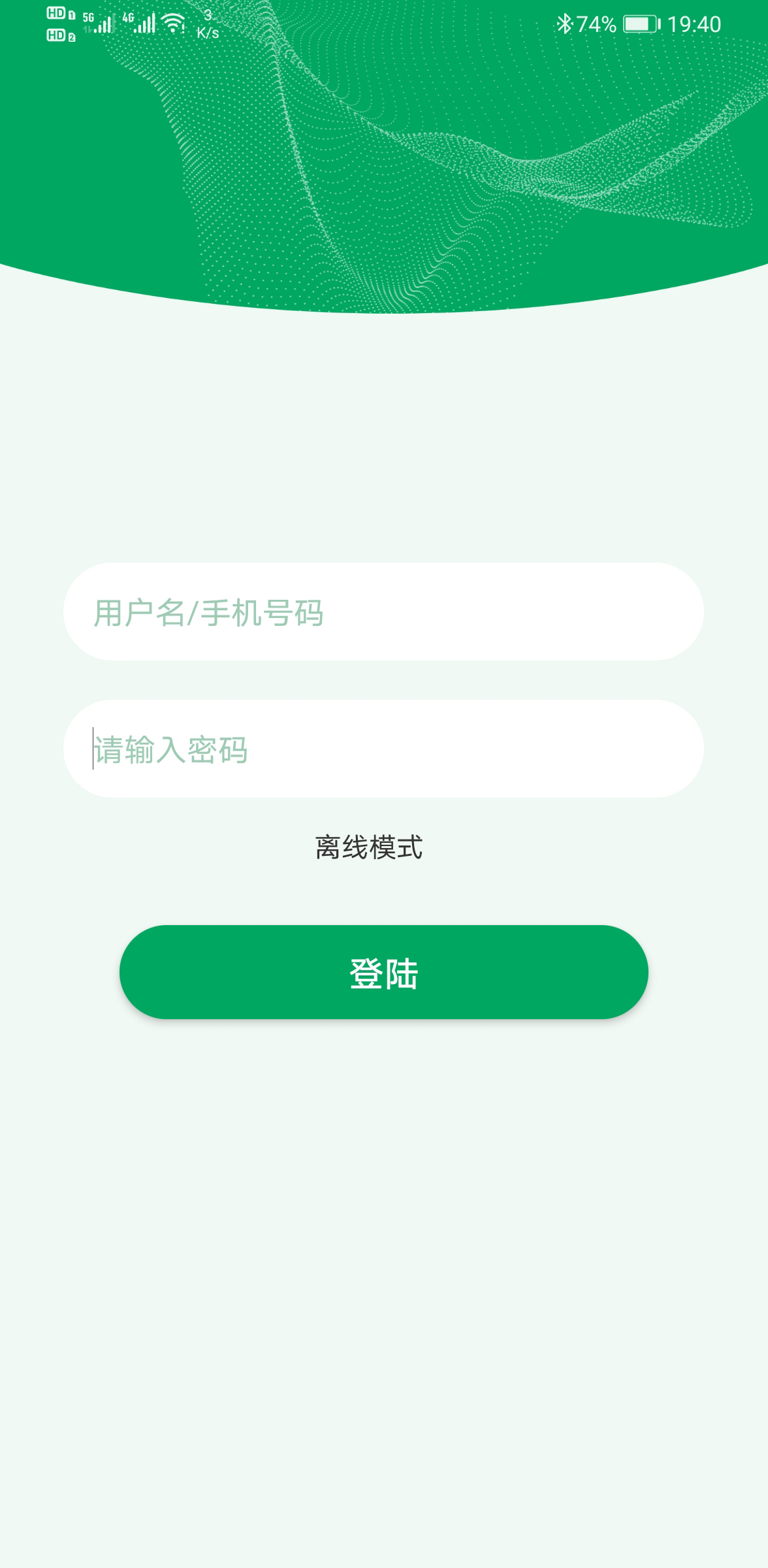768x1568 pixels.
Task: Focus the 请输入密码 password field
Action: click(x=383, y=749)
